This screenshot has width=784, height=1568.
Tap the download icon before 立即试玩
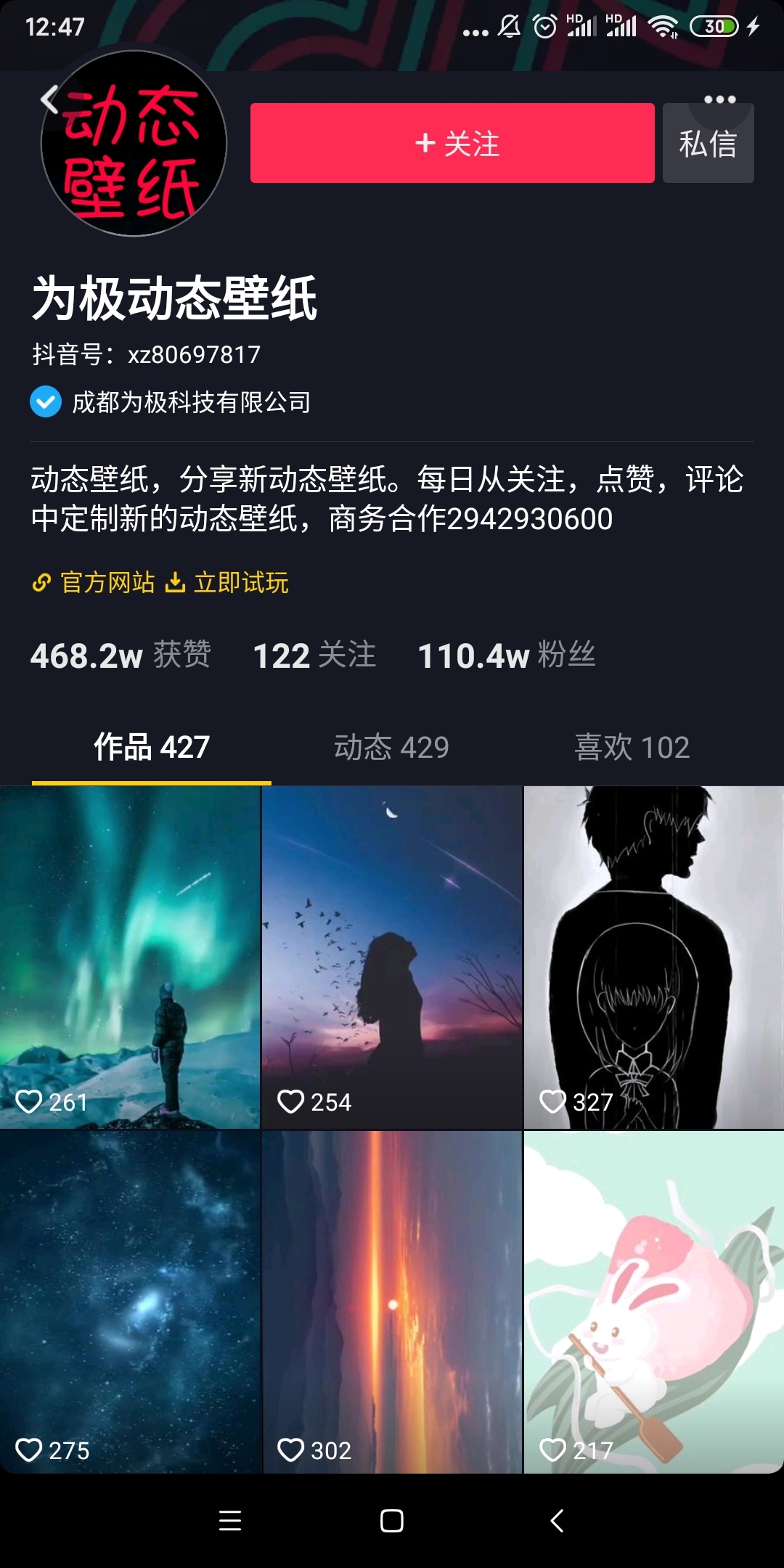176,582
